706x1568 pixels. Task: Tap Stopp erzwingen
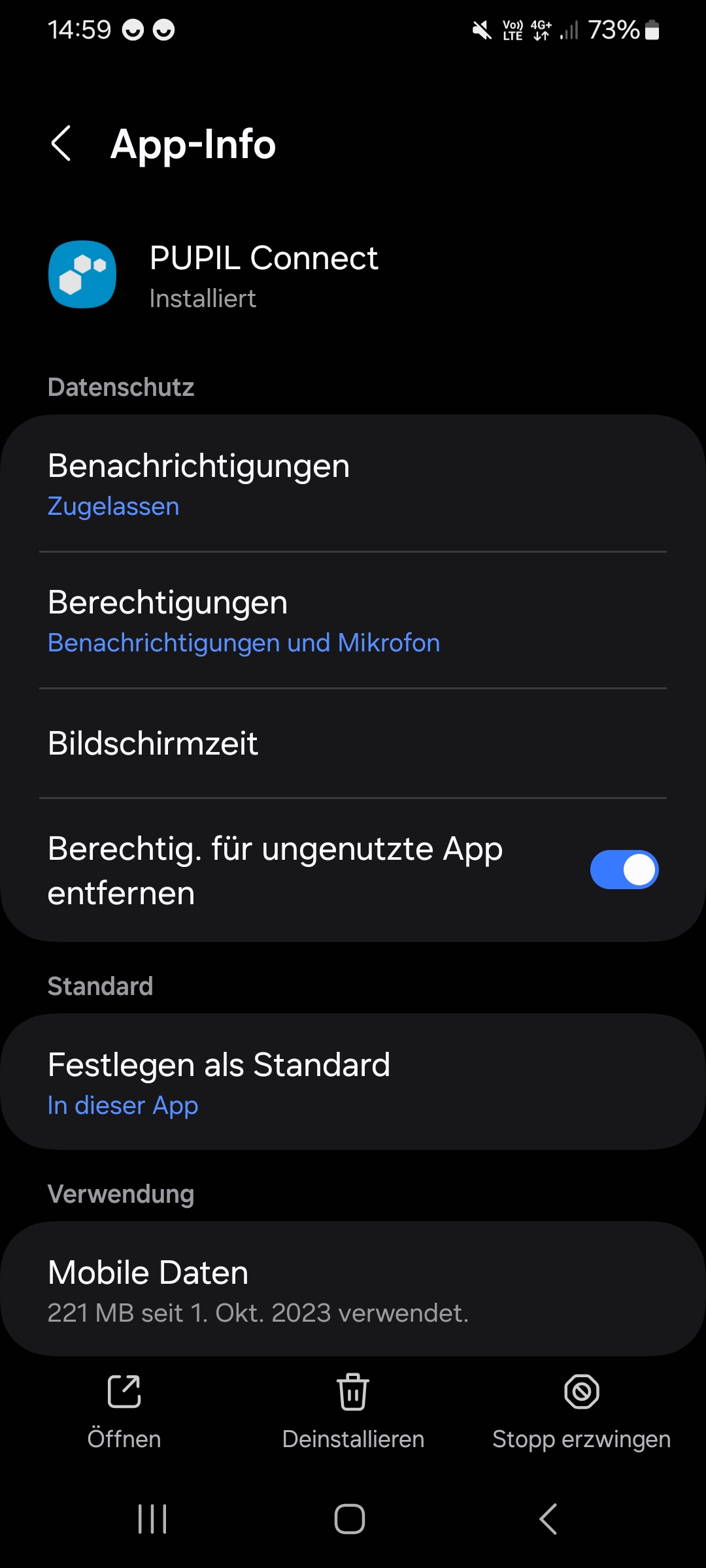582,1411
